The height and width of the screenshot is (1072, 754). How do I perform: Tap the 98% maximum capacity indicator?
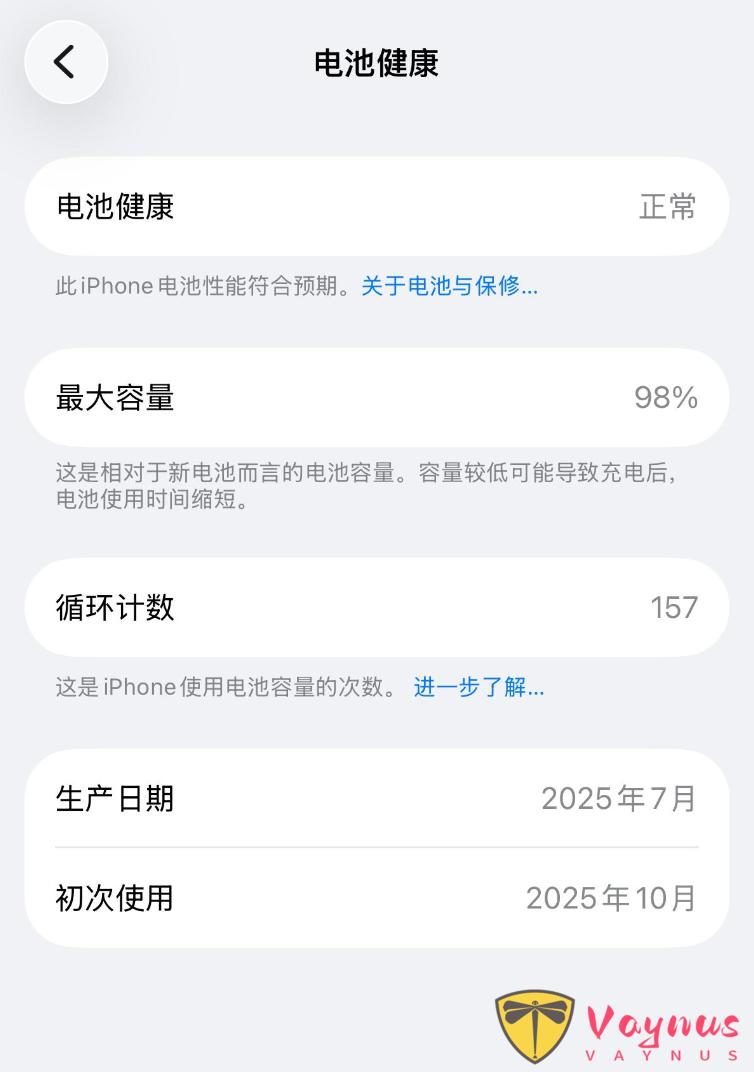tap(666, 397)
